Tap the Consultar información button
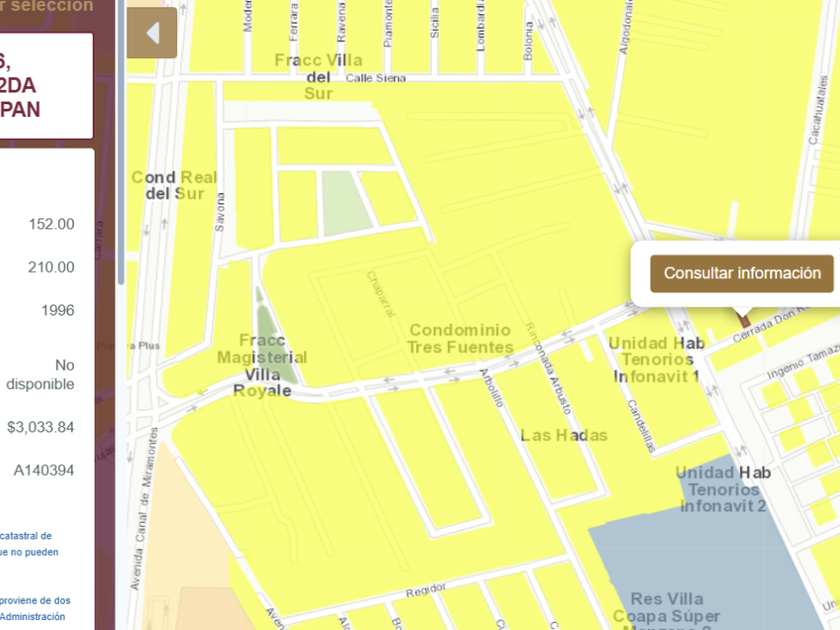The height and width of the screenshot is (630, 840). click(741, 274)
